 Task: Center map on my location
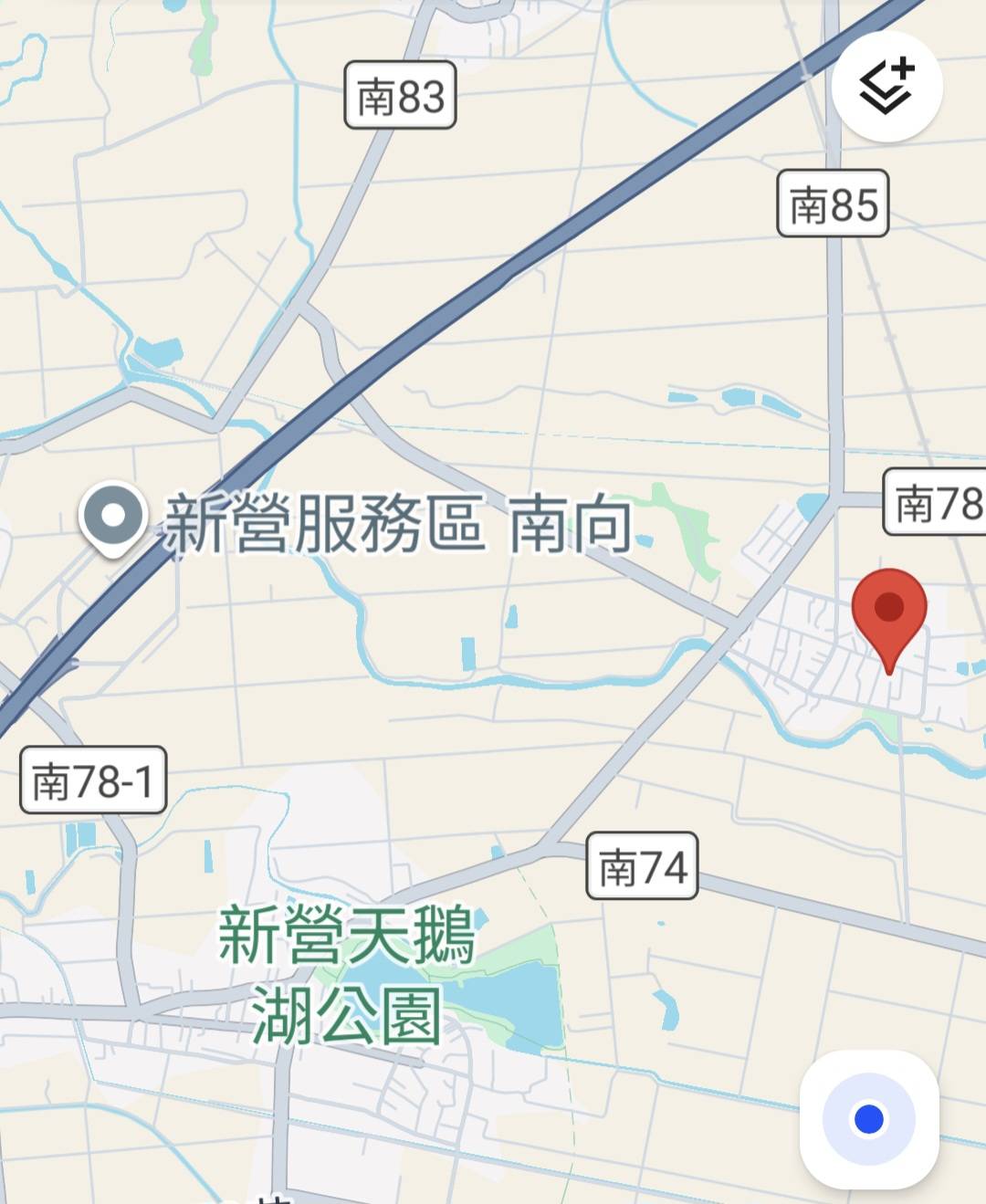[868, 1118]
